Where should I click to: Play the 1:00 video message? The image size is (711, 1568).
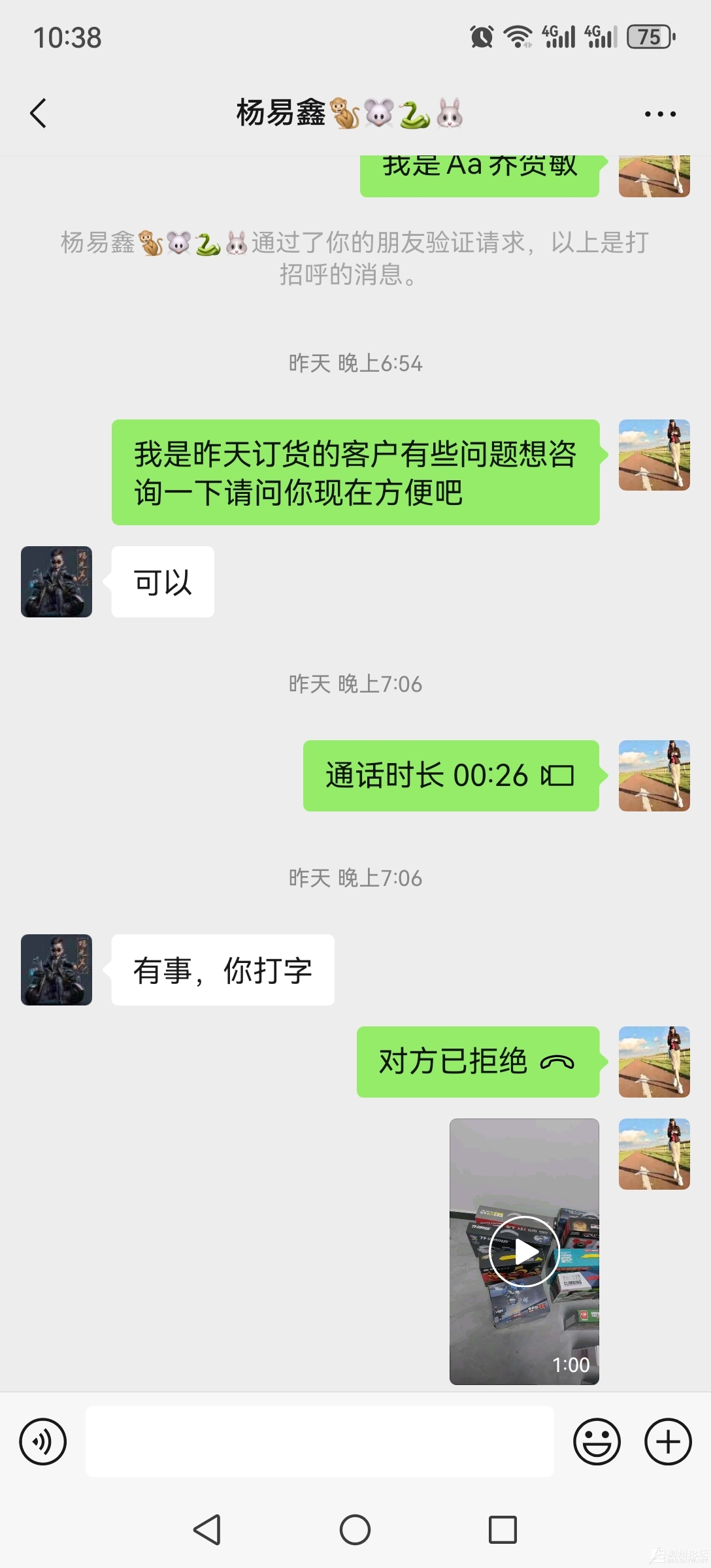(x=524, y=1251)
